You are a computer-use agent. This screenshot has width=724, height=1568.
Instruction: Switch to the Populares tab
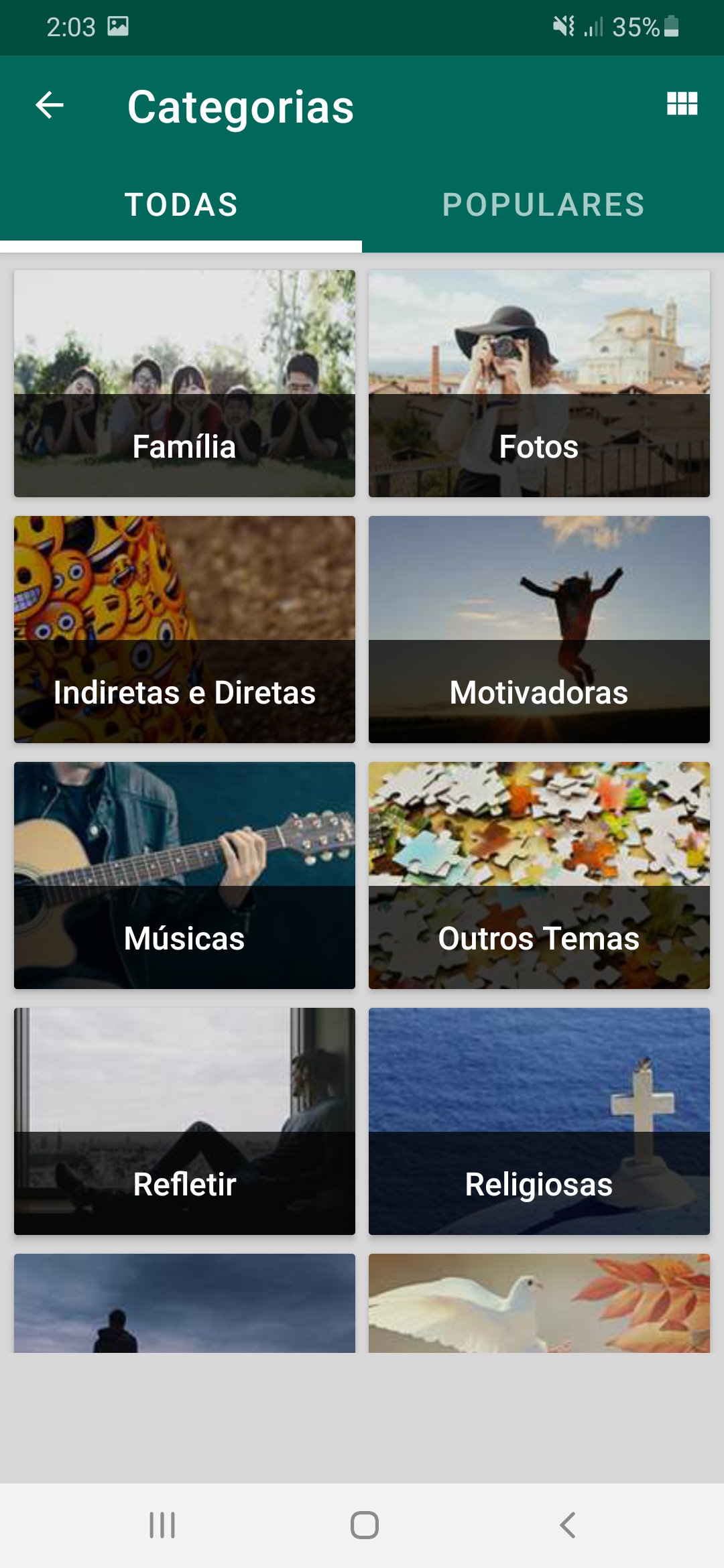tap(543, 205)
